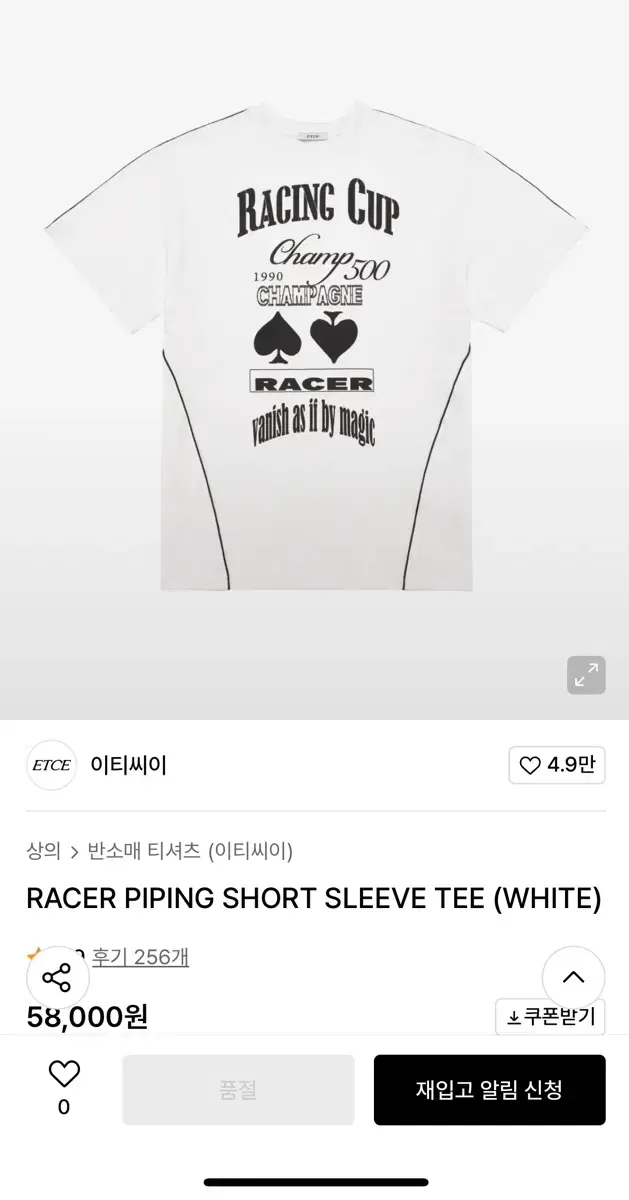Like the brand with 4.9만 hearts
Screen dimensions: 629x1200
click(x=557, y=765)
